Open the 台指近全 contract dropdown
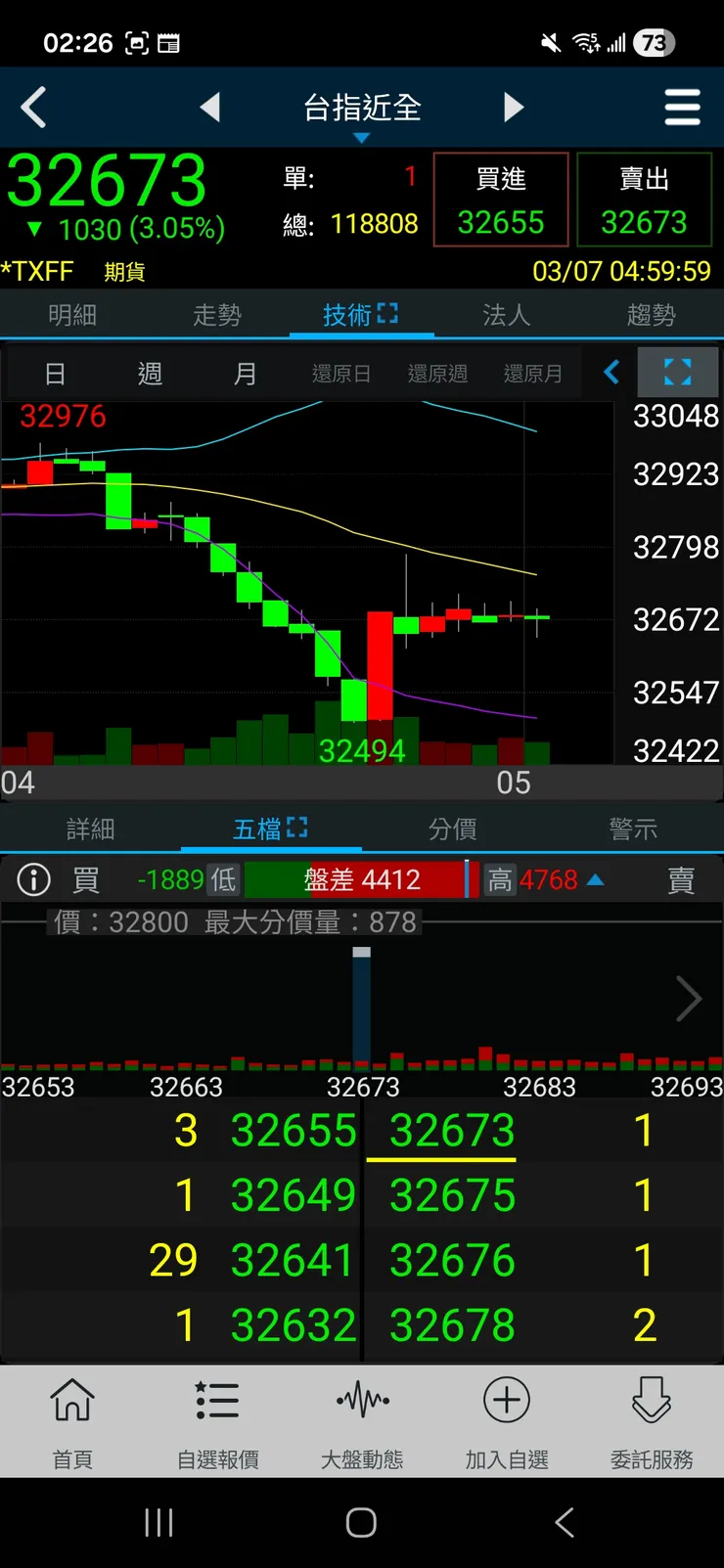Image resolution: width=724 pixels, height=1568 pixels. (362, 110)
